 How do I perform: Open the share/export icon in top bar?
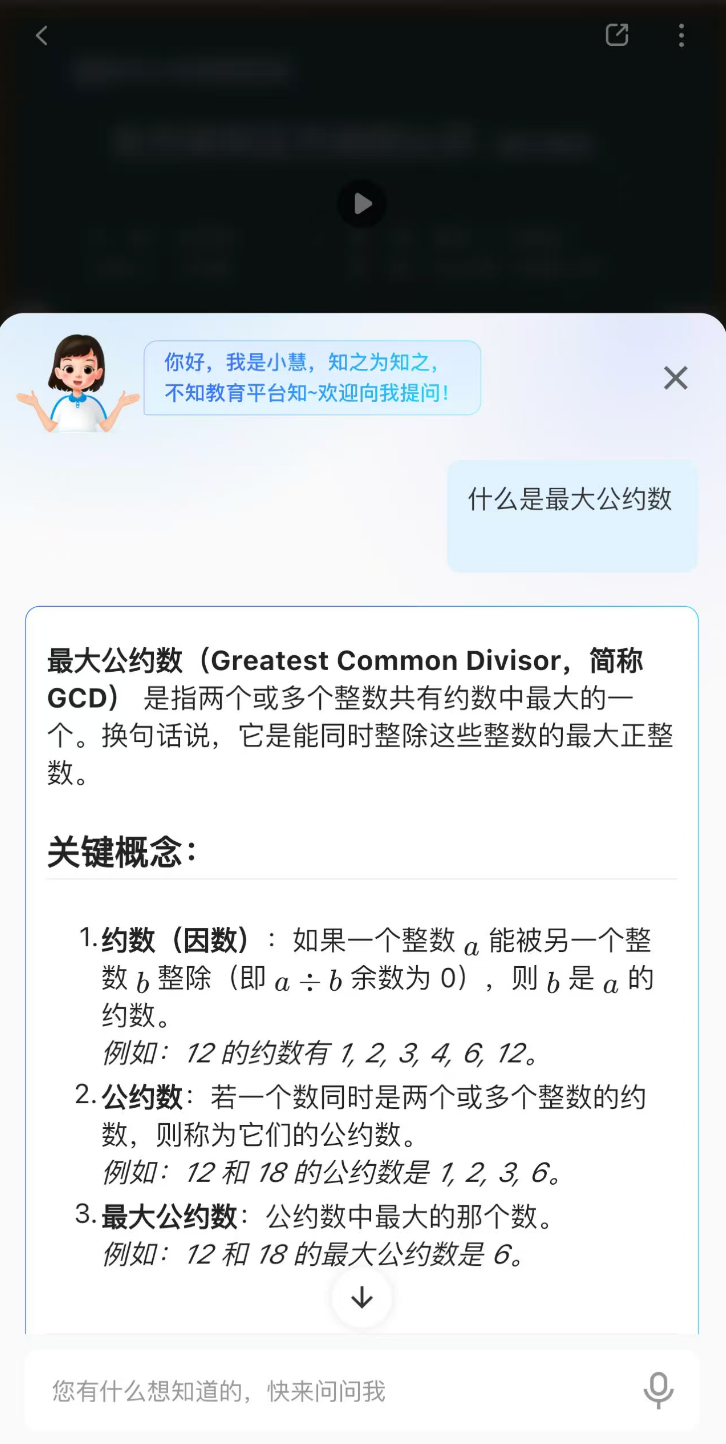click(616, 35)
